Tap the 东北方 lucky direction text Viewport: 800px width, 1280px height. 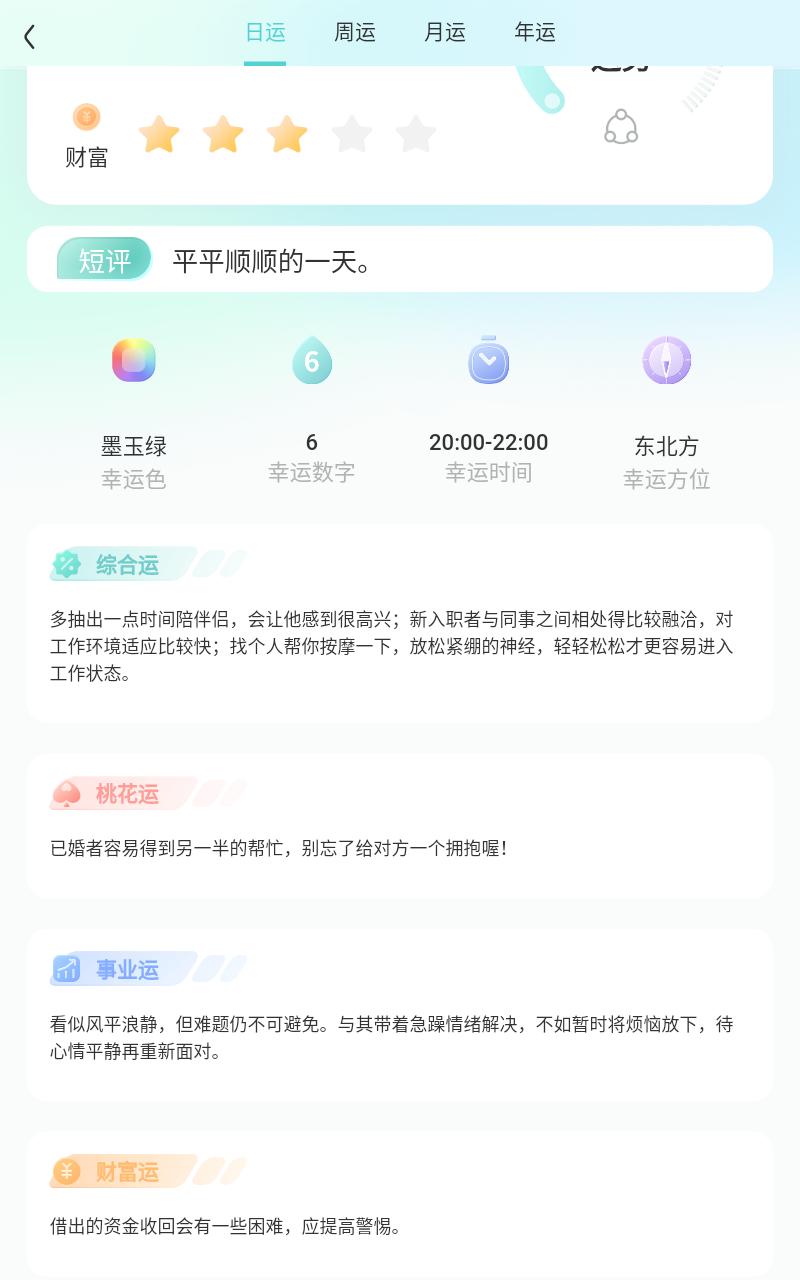[667, 447]
